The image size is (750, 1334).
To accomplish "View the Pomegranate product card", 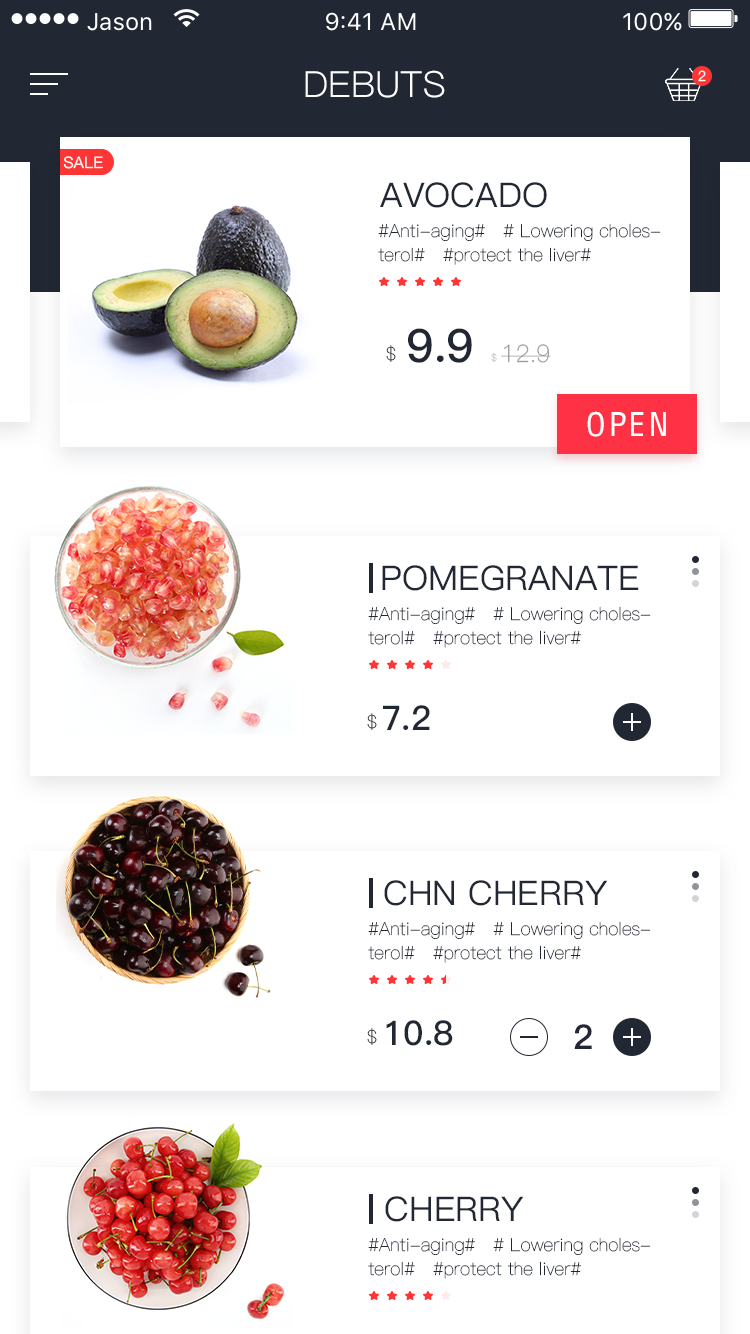I will point(375,655).
